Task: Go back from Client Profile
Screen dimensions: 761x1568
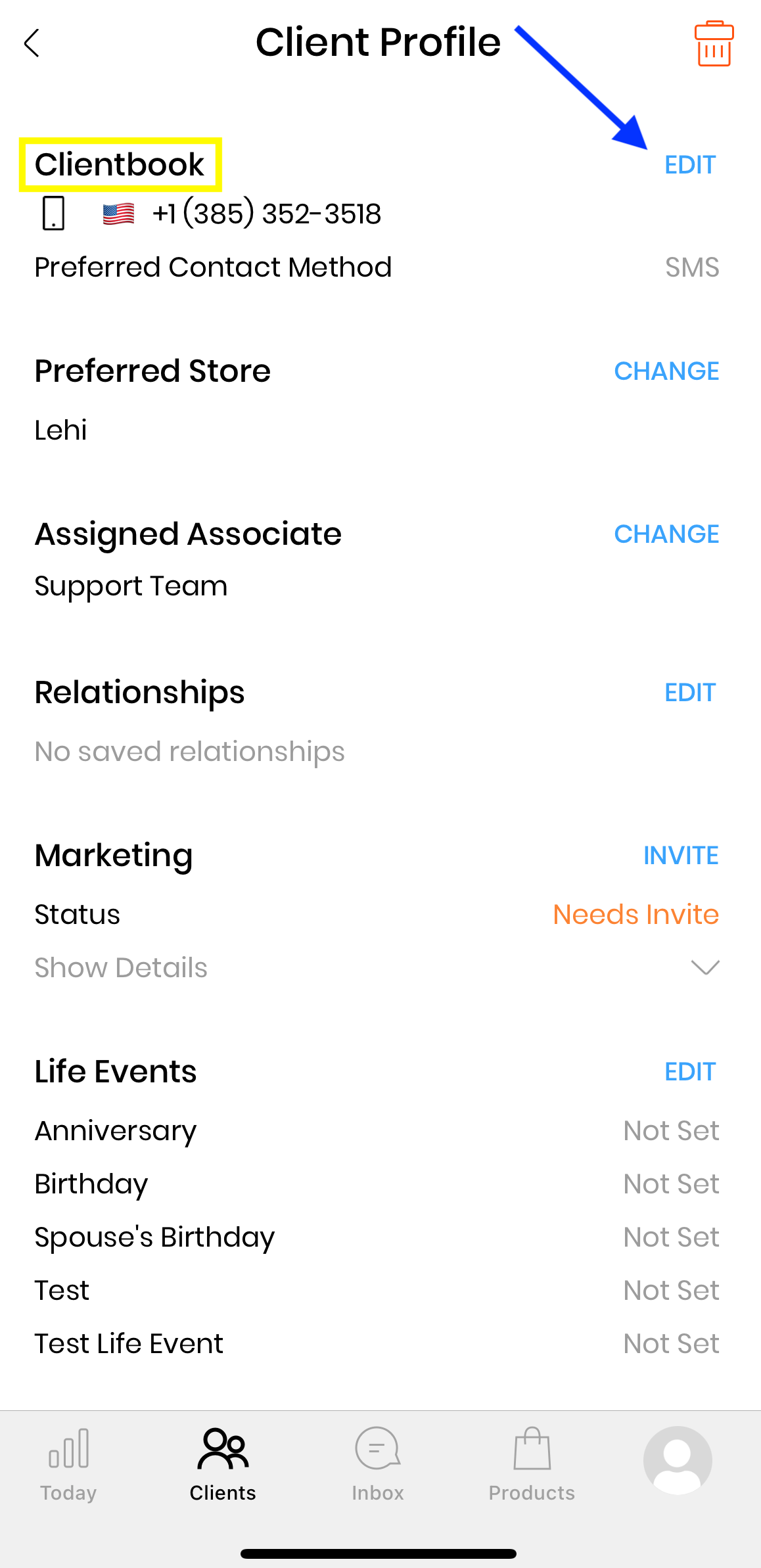Action: pos(32,43)
